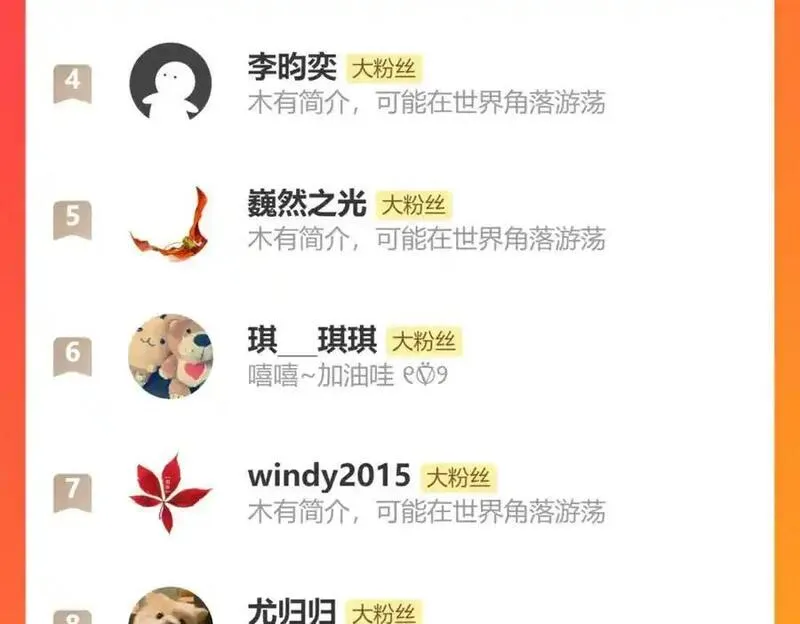The image size is (800, 624).
Task: Open 李昀奕's profile row
Action: [x=399, y=84]
